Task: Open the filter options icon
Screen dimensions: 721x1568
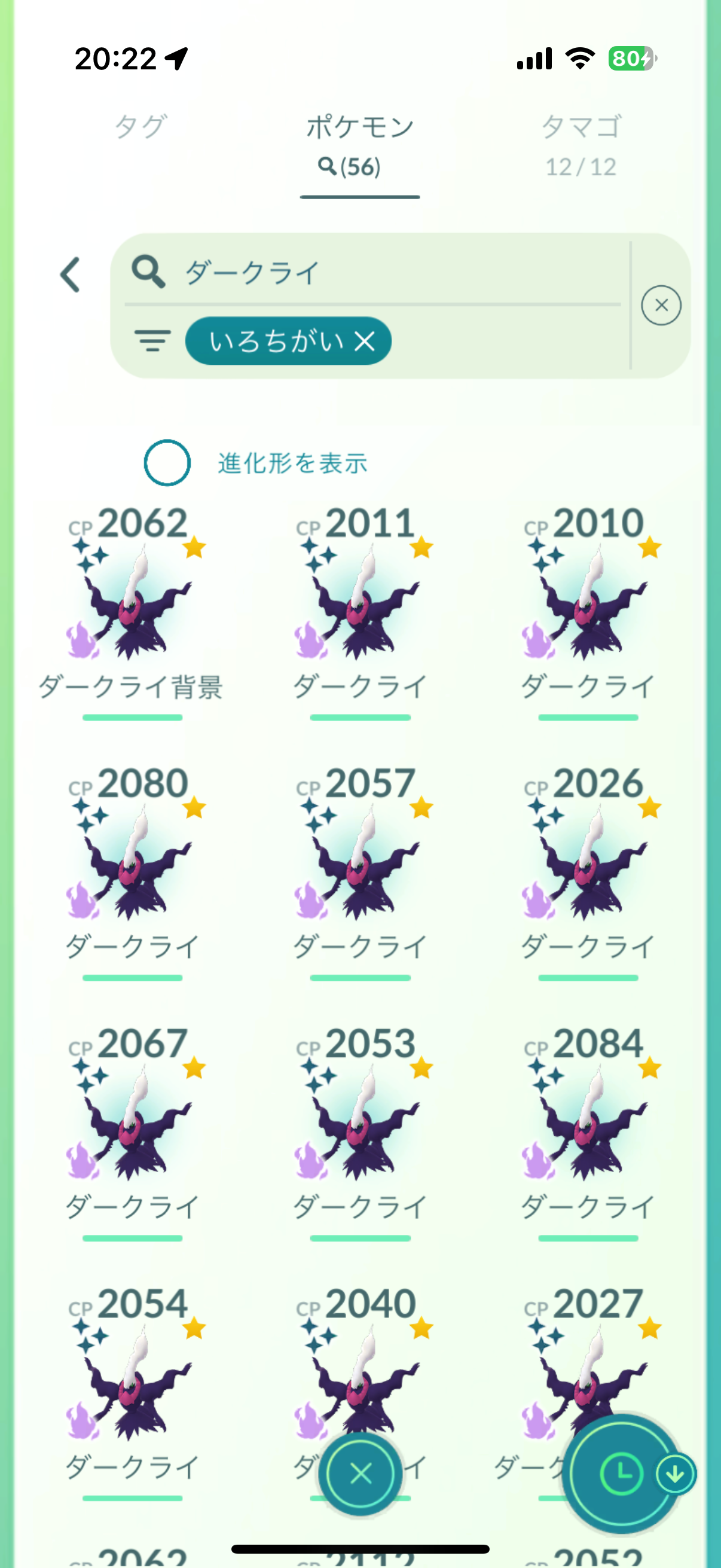Action: (152, 341)
